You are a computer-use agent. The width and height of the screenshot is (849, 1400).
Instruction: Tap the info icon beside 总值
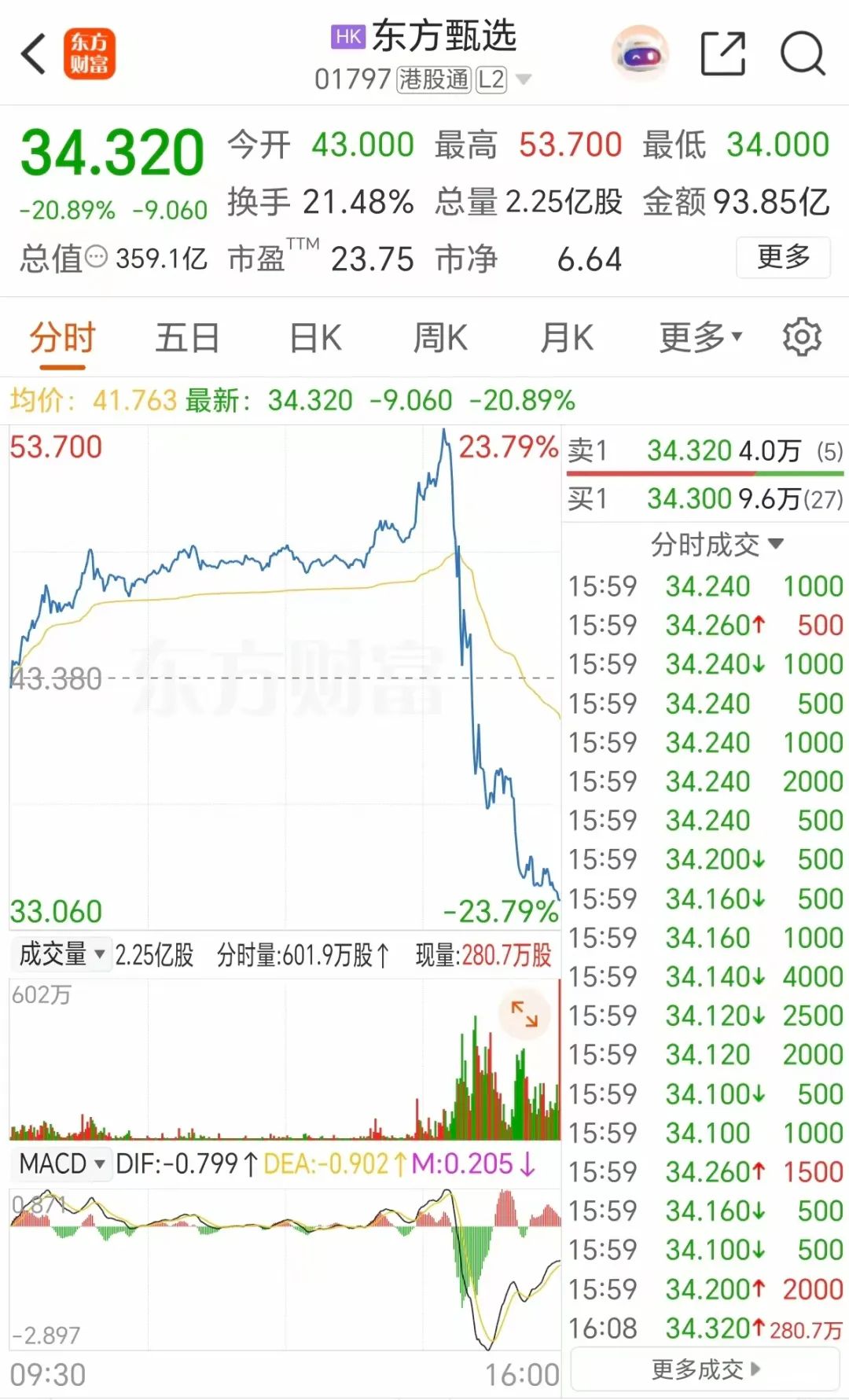click(x=96, y=257)
